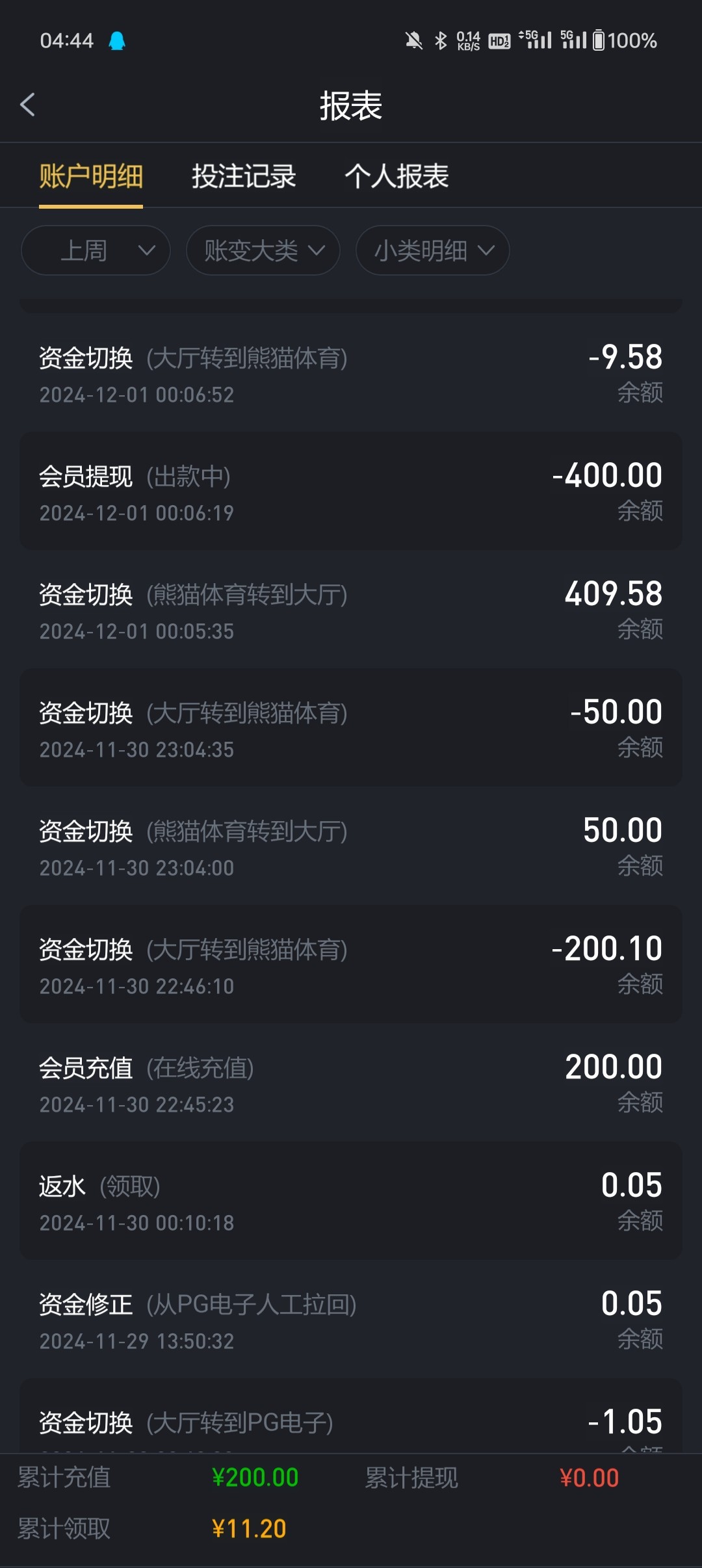Open the -9.58 资金切换 record
The image size is (702, 1568).
click(x=351, y=373)
